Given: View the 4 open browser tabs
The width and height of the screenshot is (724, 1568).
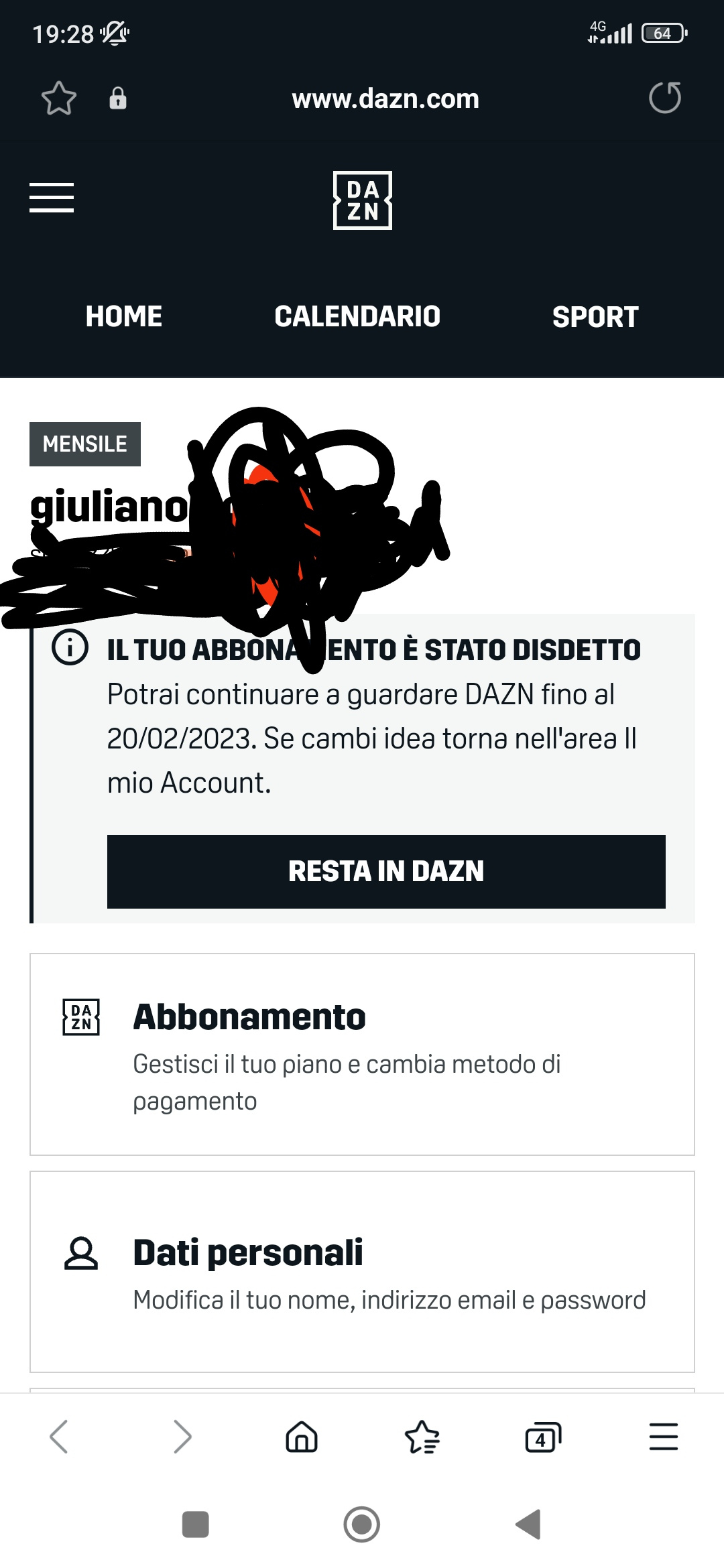Looking at the screenshot, I should (x=543, y=1437).
